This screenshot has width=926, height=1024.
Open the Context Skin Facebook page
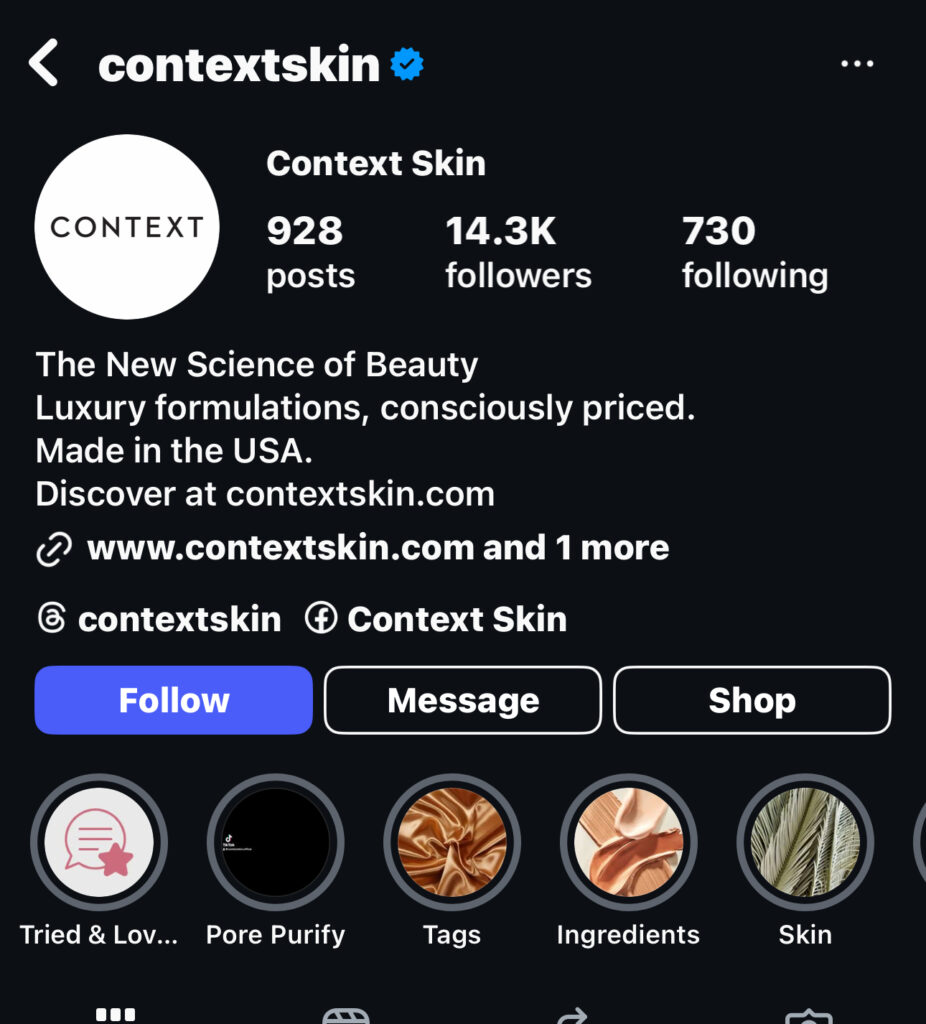436,619
